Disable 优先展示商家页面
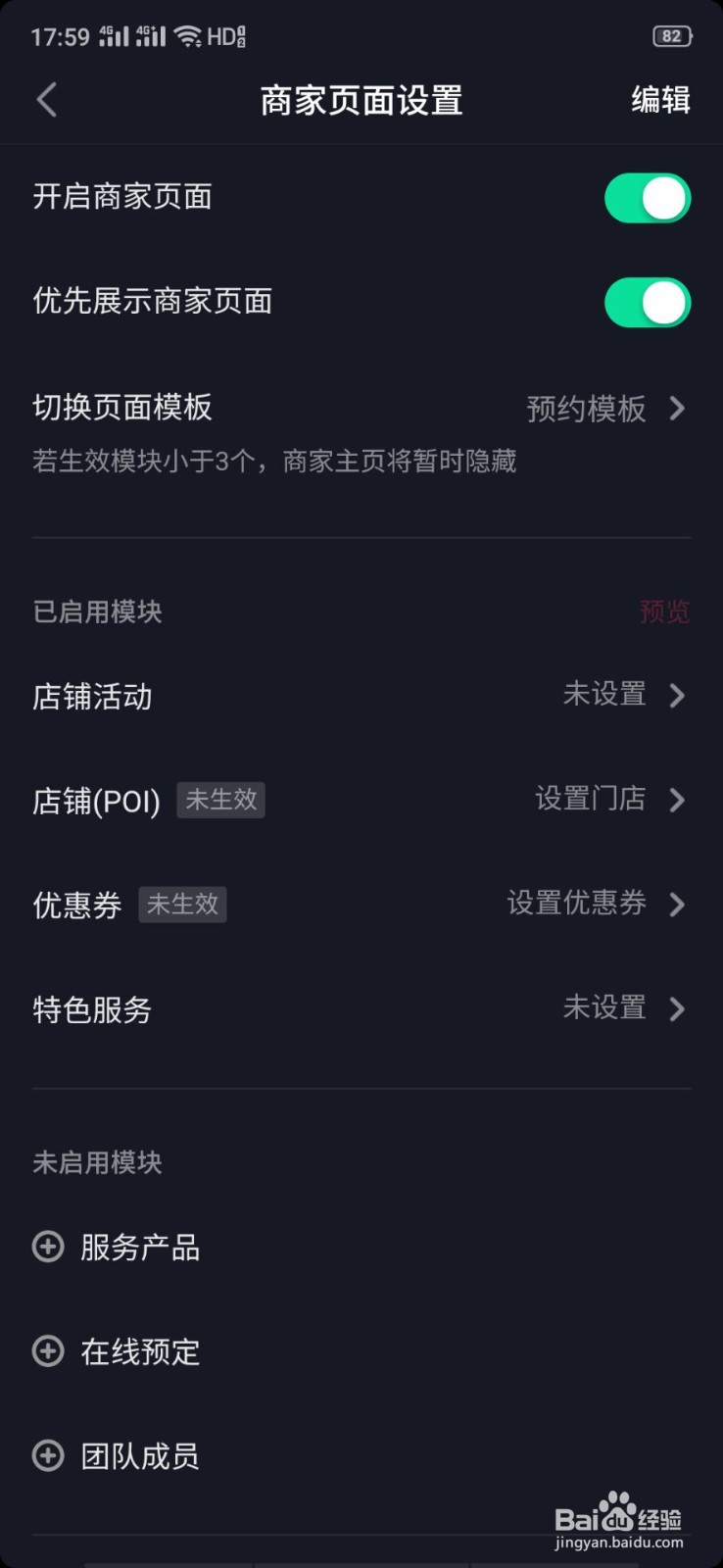The width and height of the screenshot is (723, 1568). (x=647, y=303)
